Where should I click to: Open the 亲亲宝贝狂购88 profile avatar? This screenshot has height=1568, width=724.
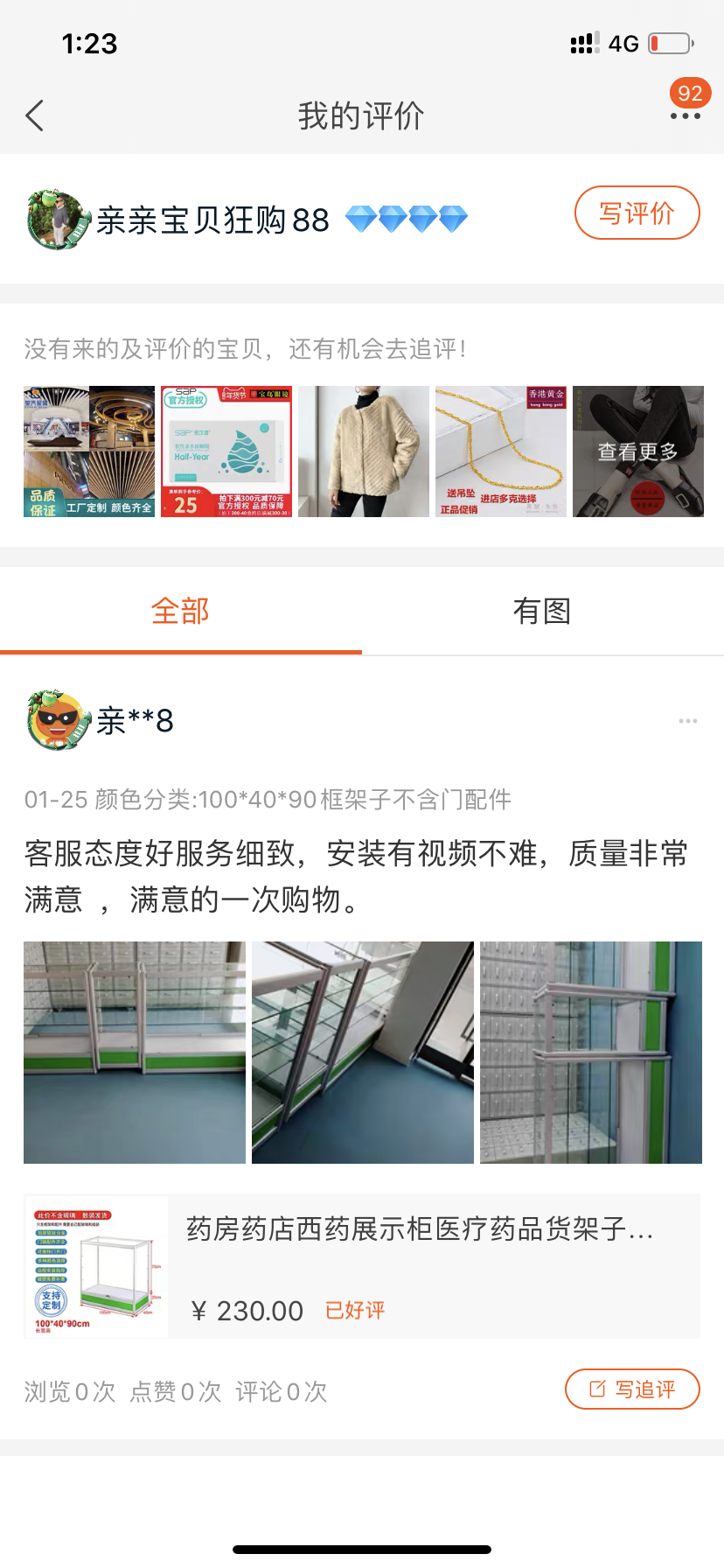58,220
